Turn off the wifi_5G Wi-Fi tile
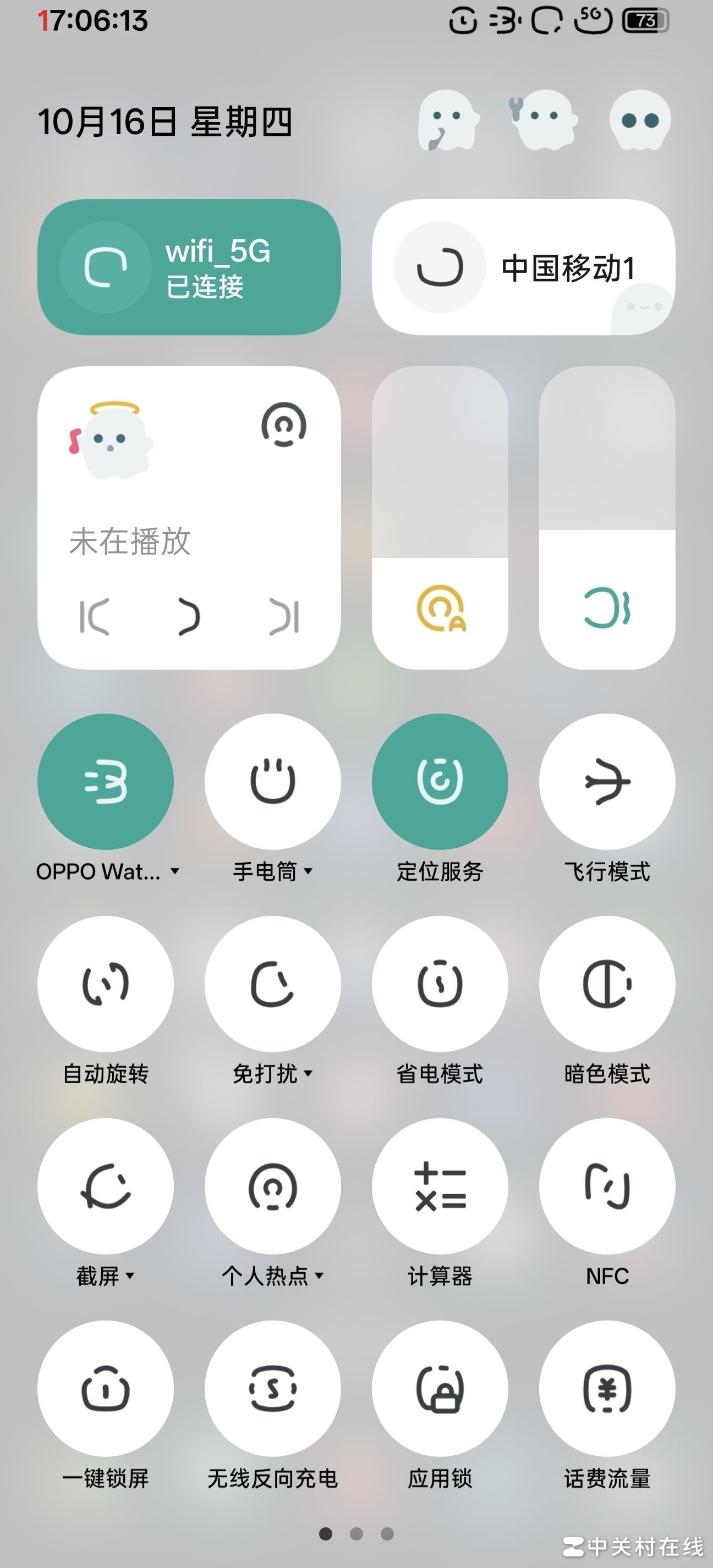The width and height of the screenshot is (713, 1568). coord(105,267)
